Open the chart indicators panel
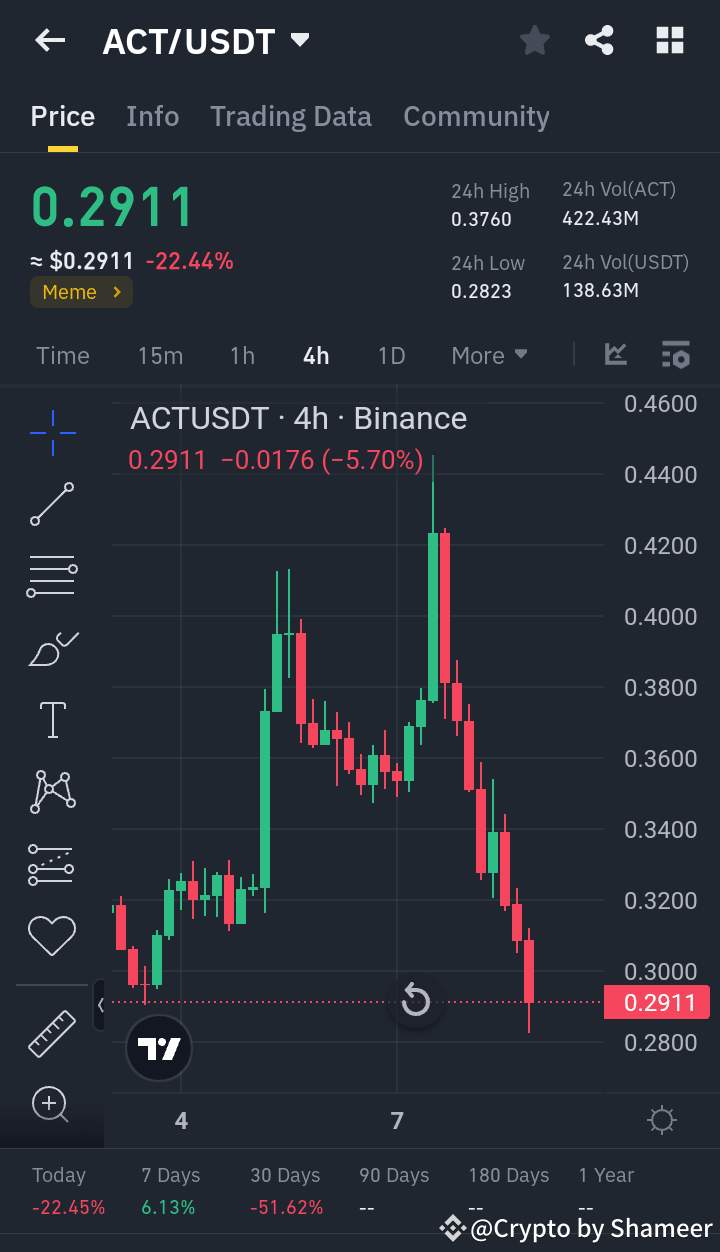Image resolution: width=720 pixels, height=1252 pixels. tap(676, 354)
